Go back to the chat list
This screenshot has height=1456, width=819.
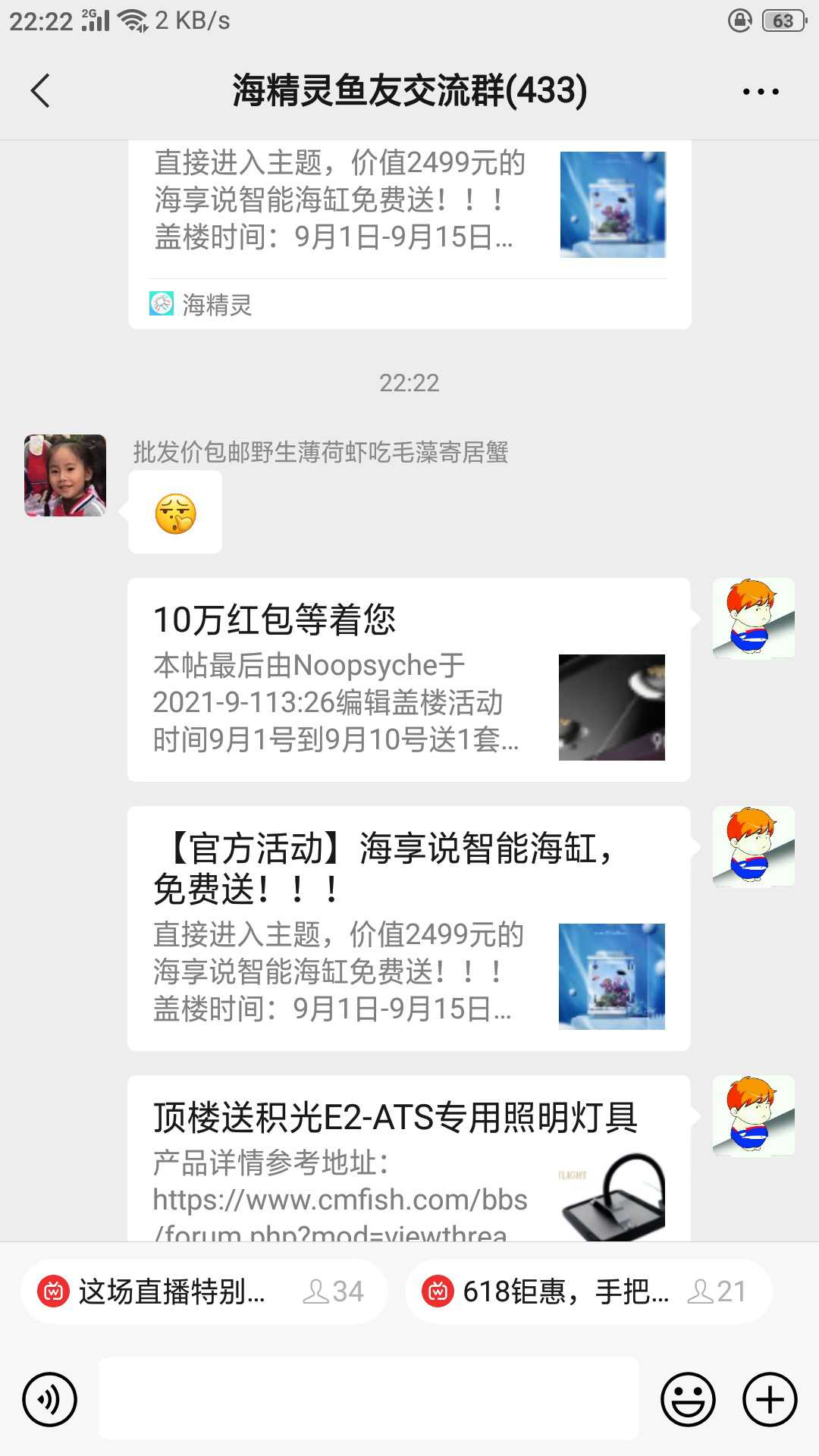[41, 91]
